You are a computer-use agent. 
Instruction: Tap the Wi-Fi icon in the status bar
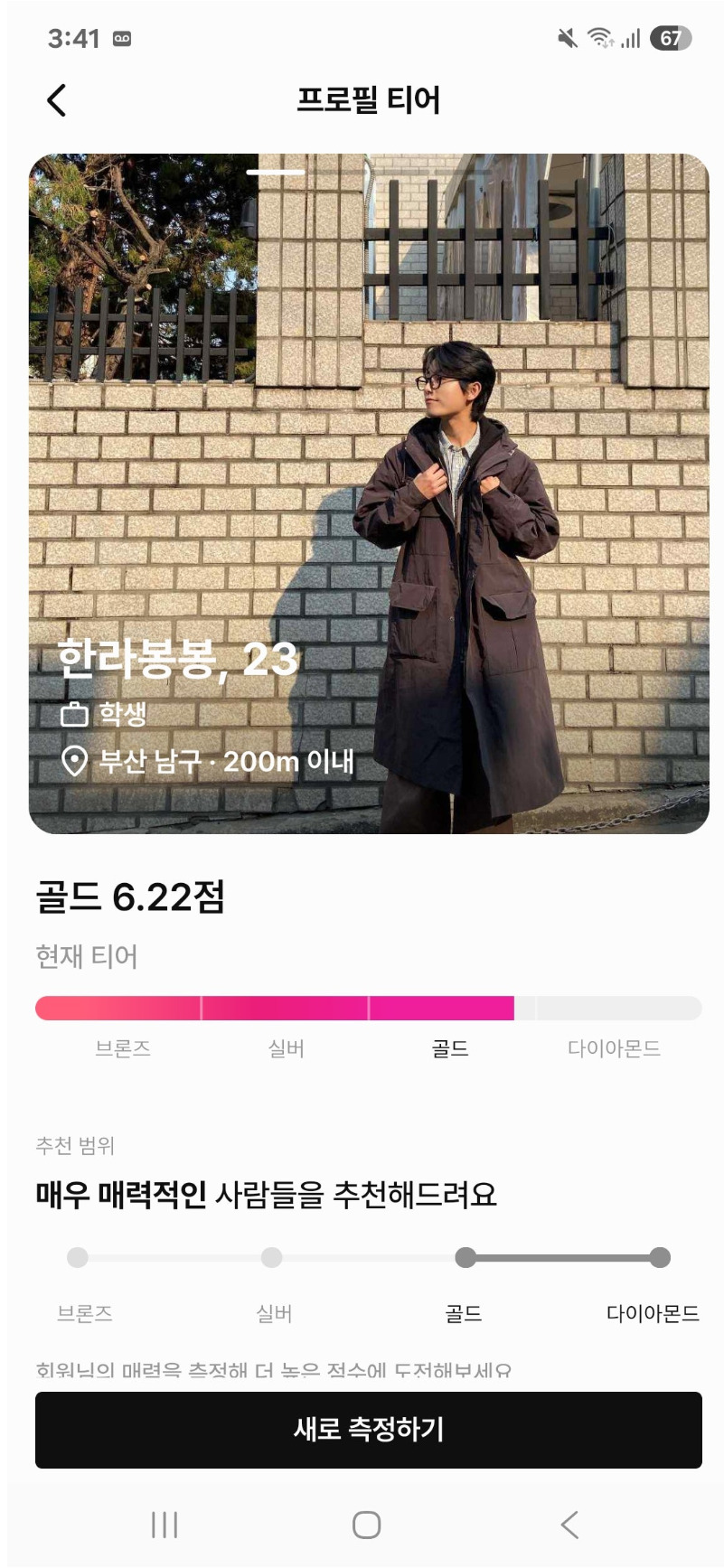coord(598,38)
